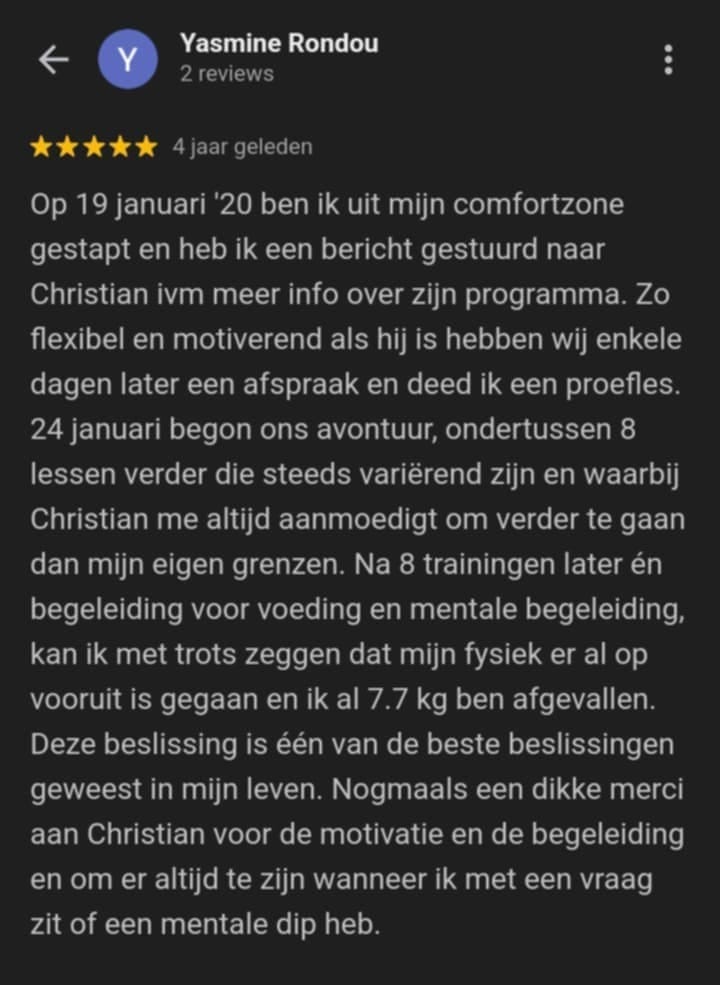The image size is (720, 985).
Task: Open the three-dot overflow menu
Action: tap(668, 60)
